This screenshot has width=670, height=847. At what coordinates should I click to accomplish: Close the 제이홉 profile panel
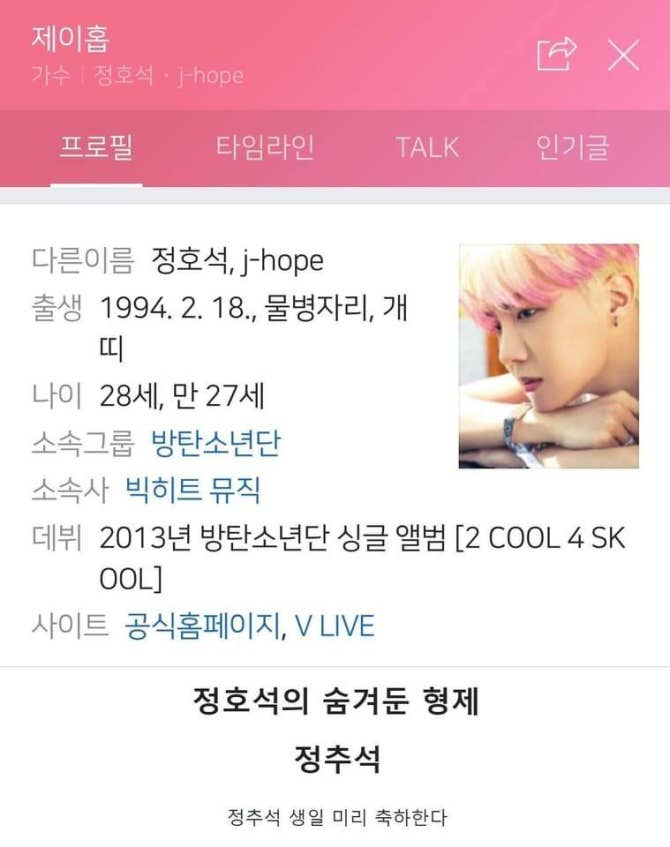coord(623,54)
